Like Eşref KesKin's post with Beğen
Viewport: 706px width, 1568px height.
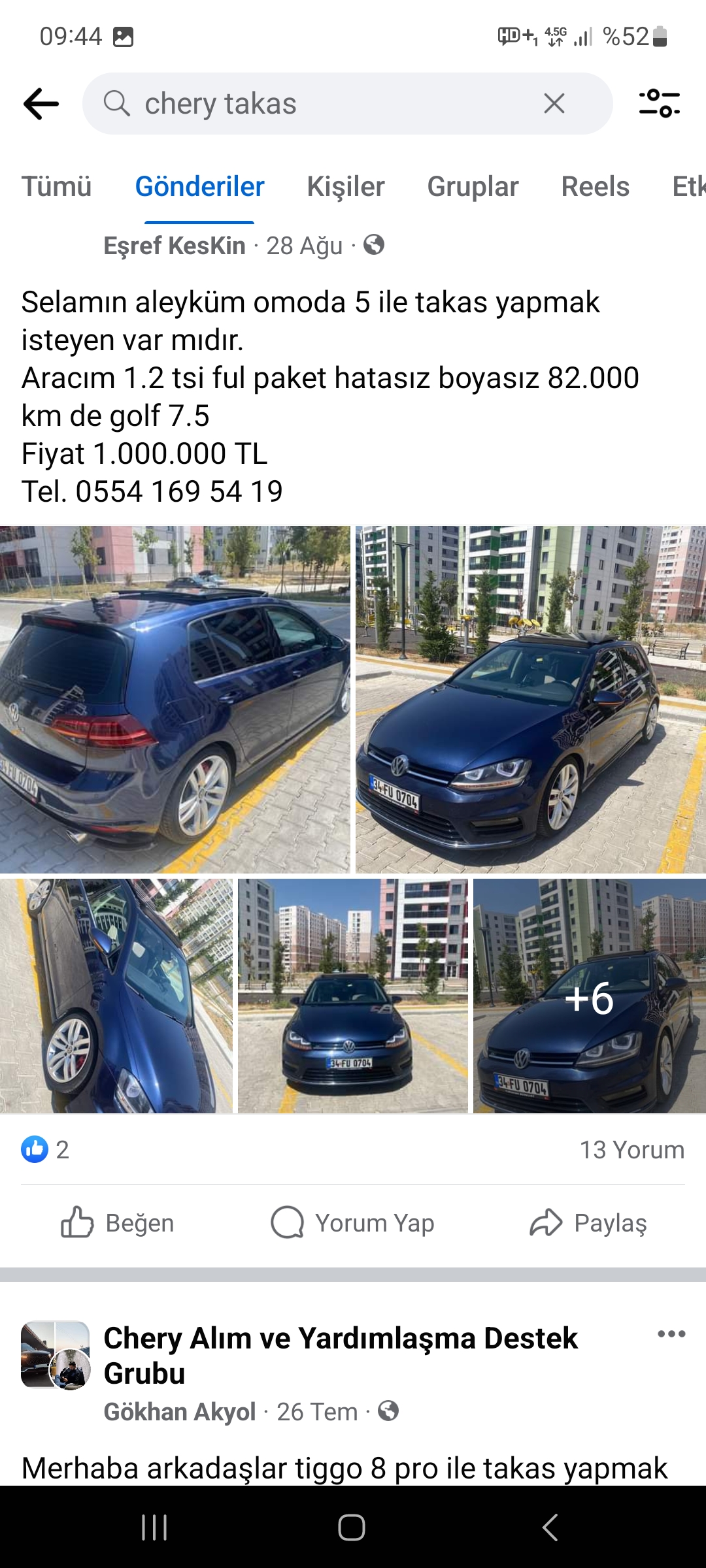coord(118,1223)
